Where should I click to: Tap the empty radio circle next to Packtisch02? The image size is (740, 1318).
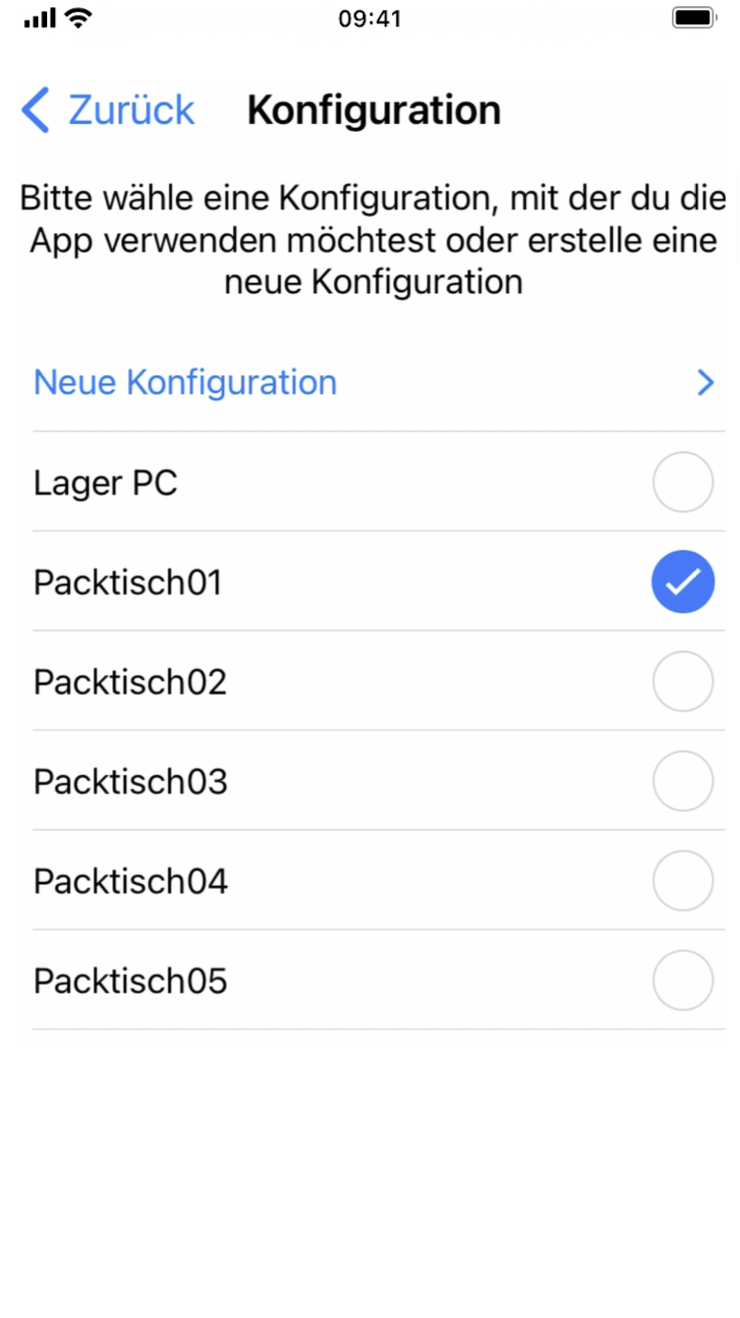click(683, 681)
